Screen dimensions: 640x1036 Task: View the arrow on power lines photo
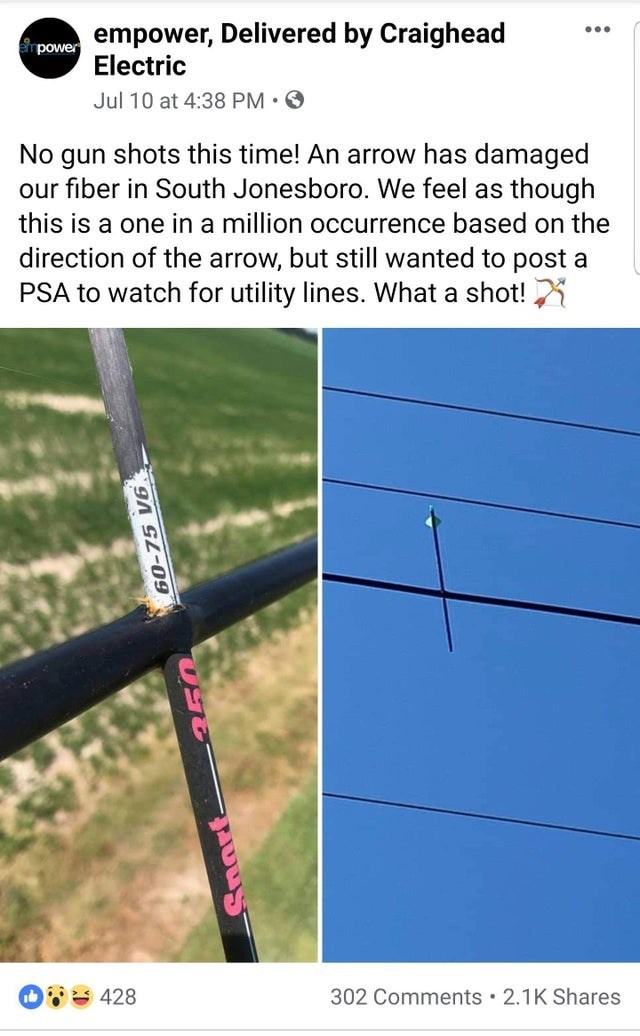click(x=480, y=645)
